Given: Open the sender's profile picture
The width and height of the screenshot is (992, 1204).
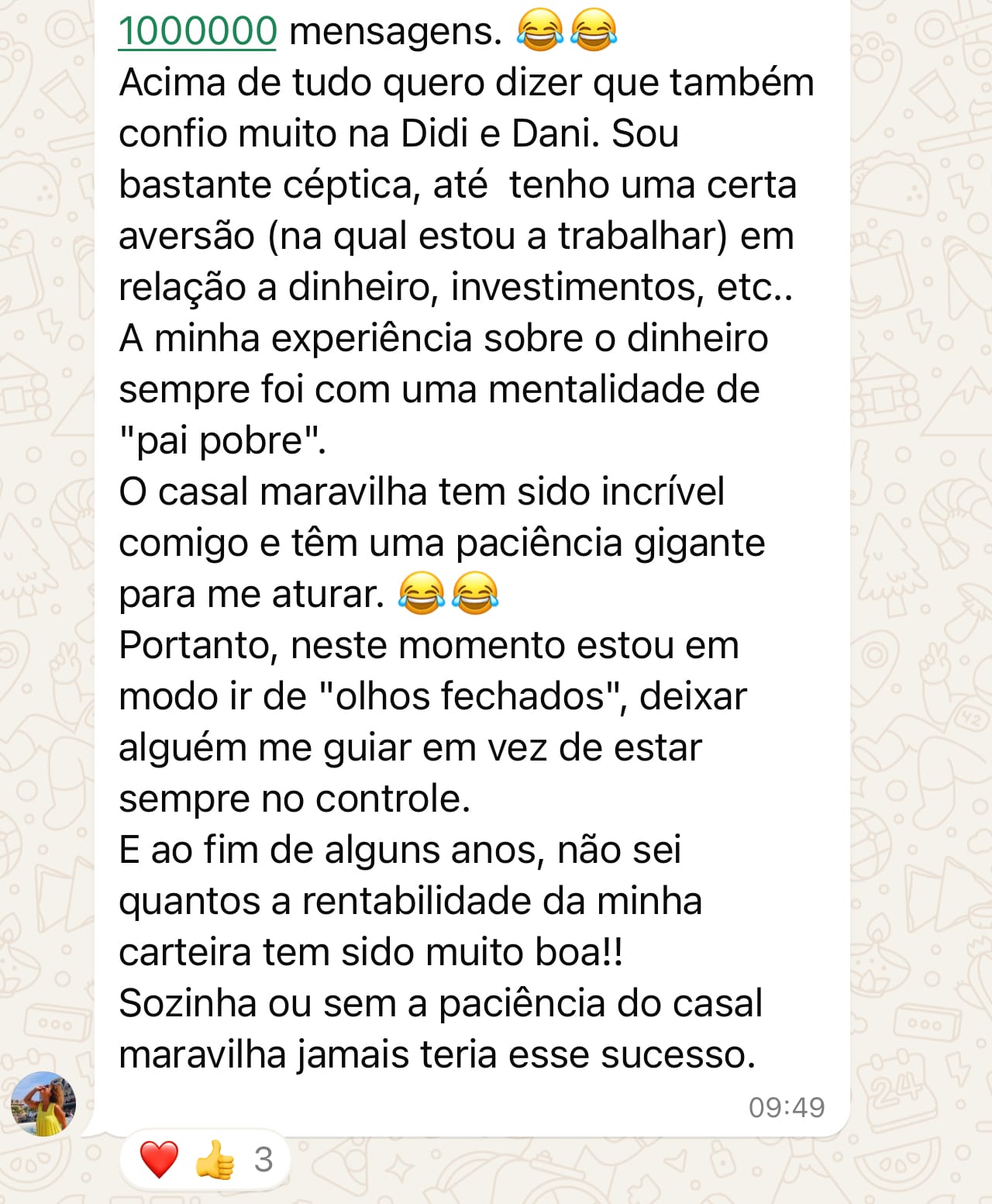Looking at the screenshot, I should coord(43,1104).
